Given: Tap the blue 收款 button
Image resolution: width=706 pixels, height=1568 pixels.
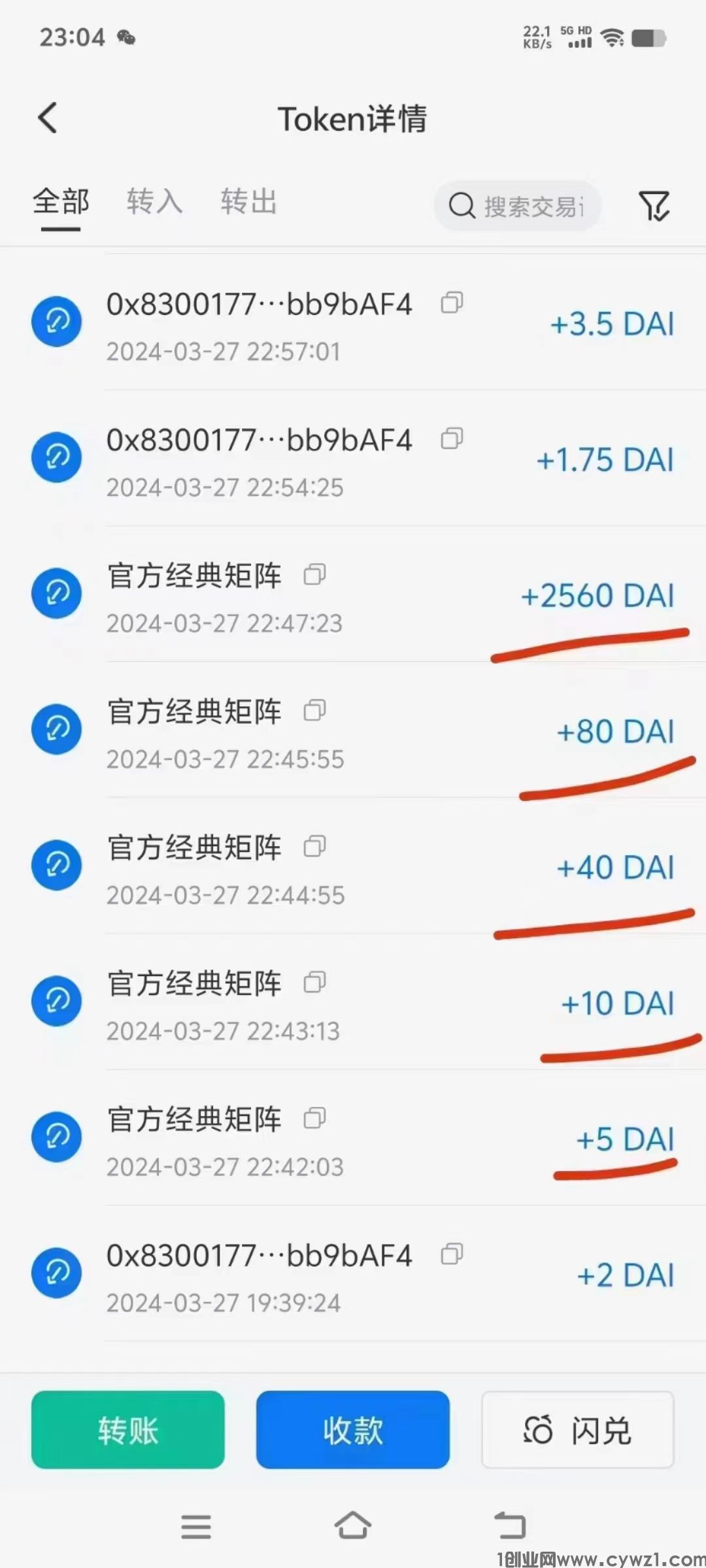Looking at the screenshot, I should point(352,1430).
